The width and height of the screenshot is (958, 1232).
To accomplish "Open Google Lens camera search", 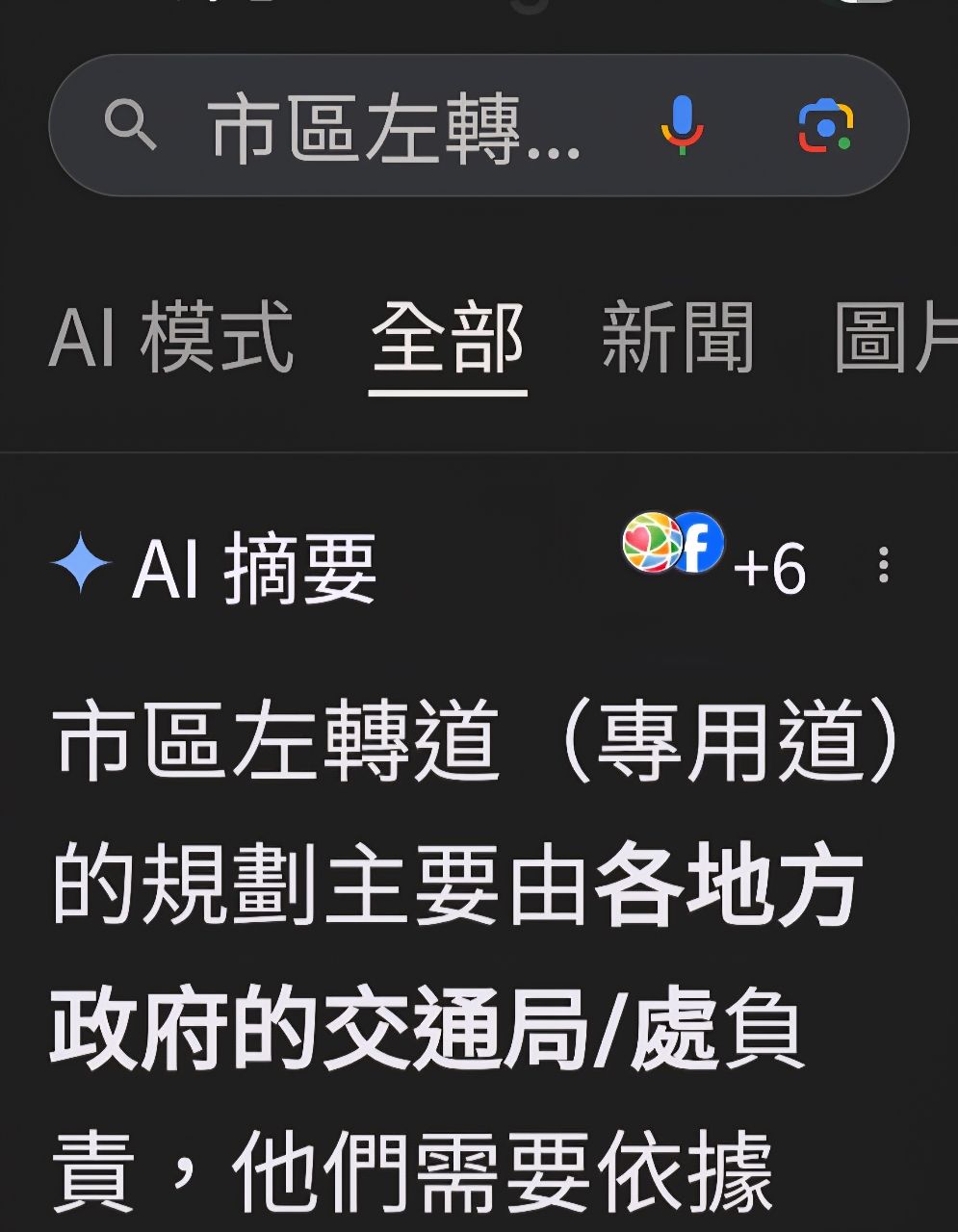I will pyautogui.click(x=825, y=126).
